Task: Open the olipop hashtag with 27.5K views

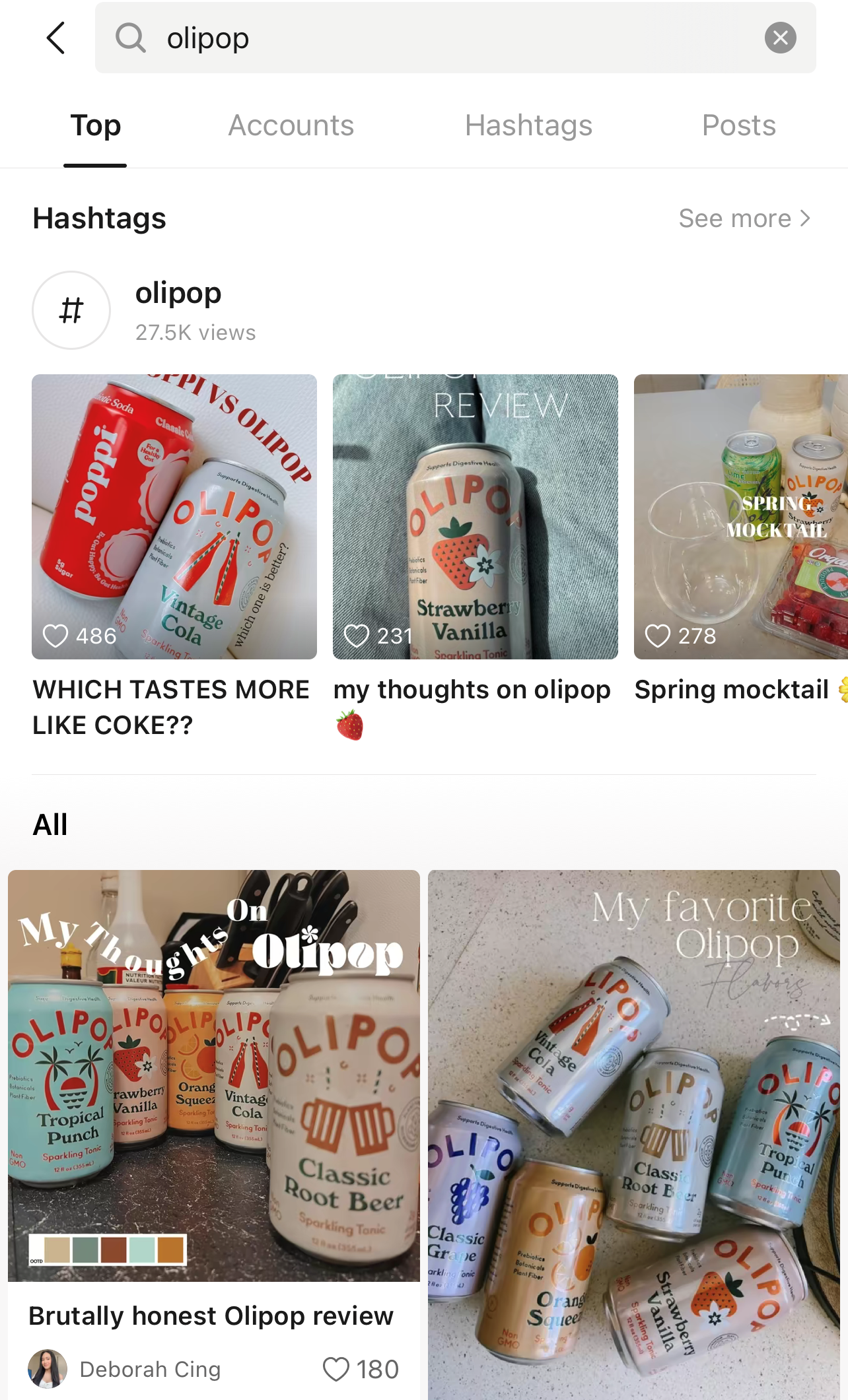Action: click(178, 310)
